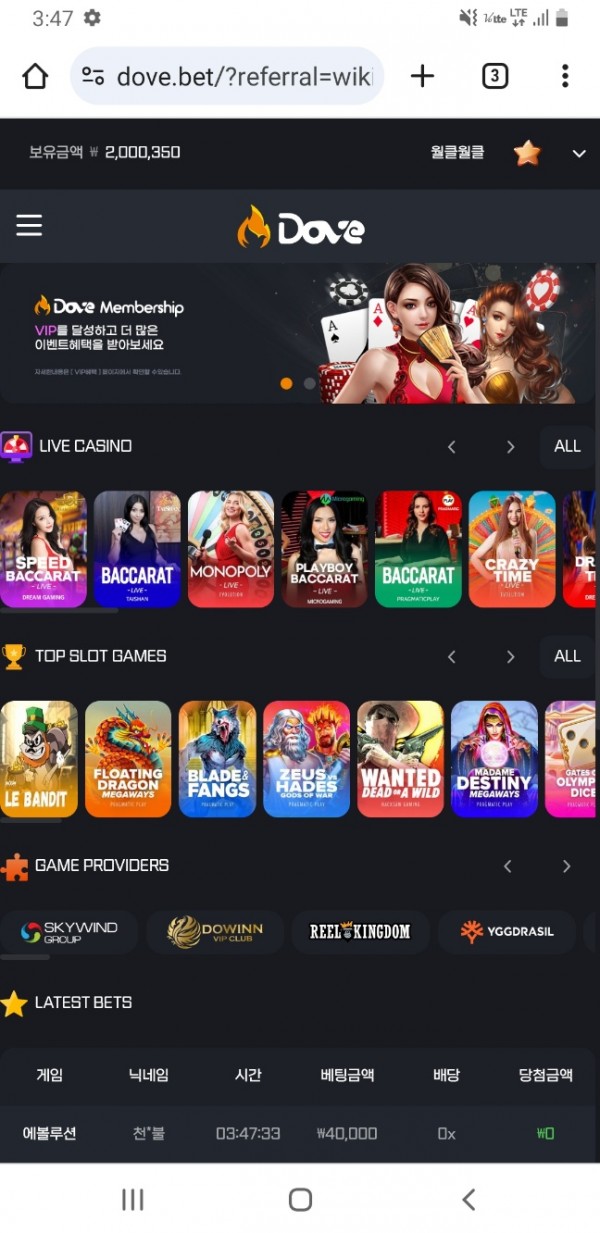Open the tab switcher showing 3
Viewport: 600px width, 1233px height.
(495, 76)
